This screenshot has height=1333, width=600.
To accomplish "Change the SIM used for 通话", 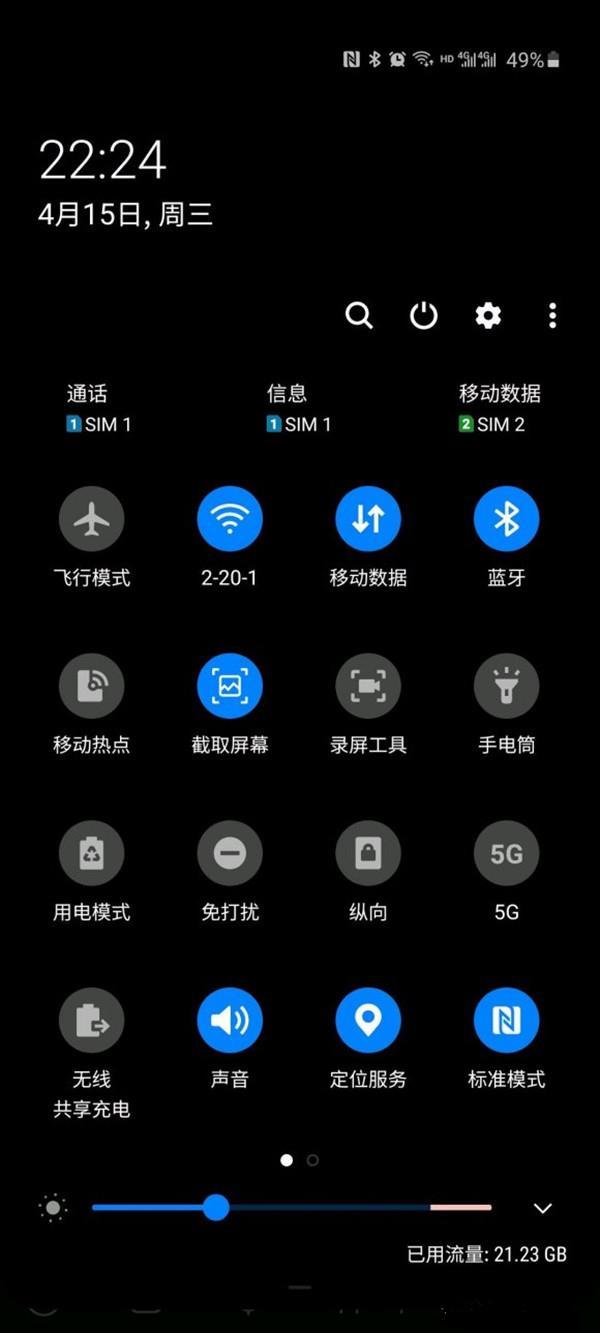I will (99, 409).
